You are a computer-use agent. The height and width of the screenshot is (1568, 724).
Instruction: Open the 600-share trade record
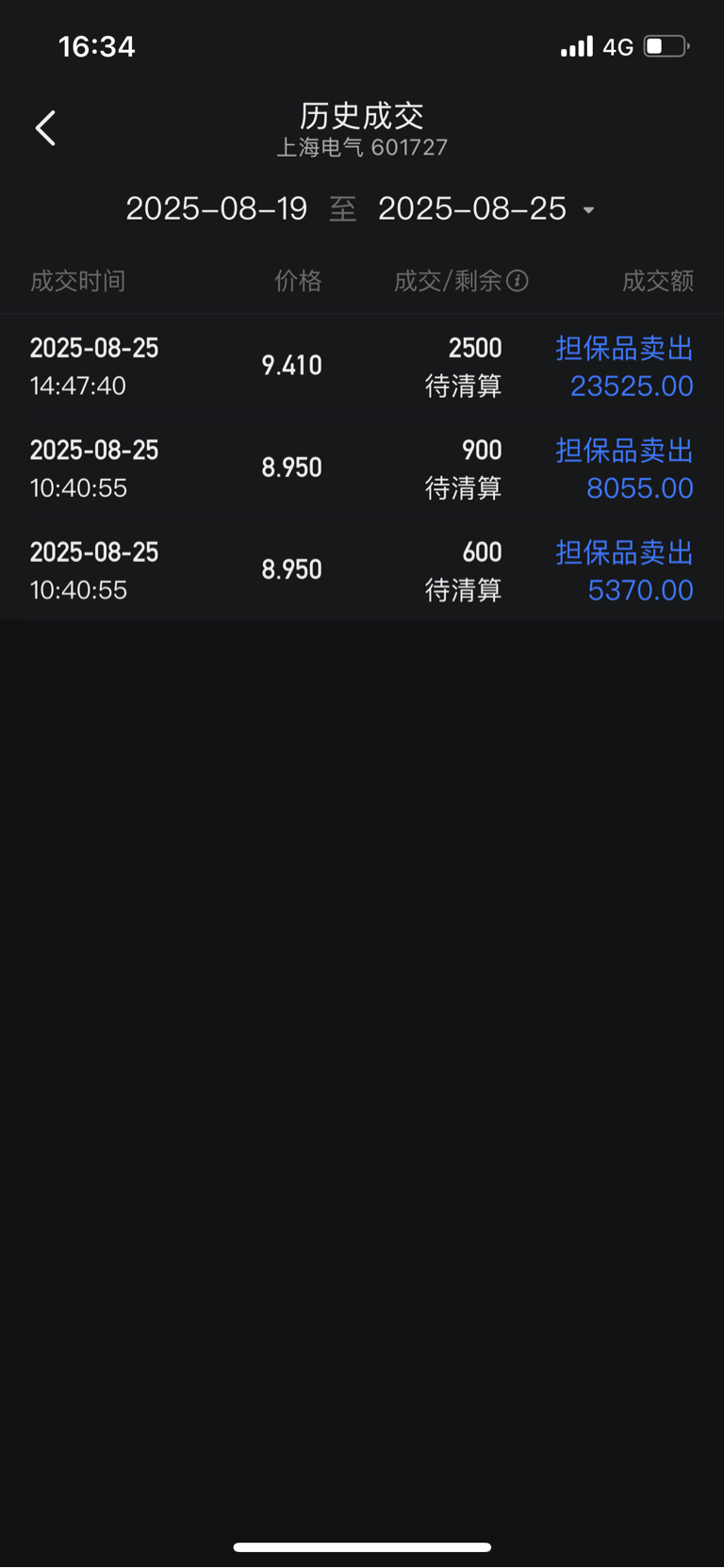(x=362, y=569)
